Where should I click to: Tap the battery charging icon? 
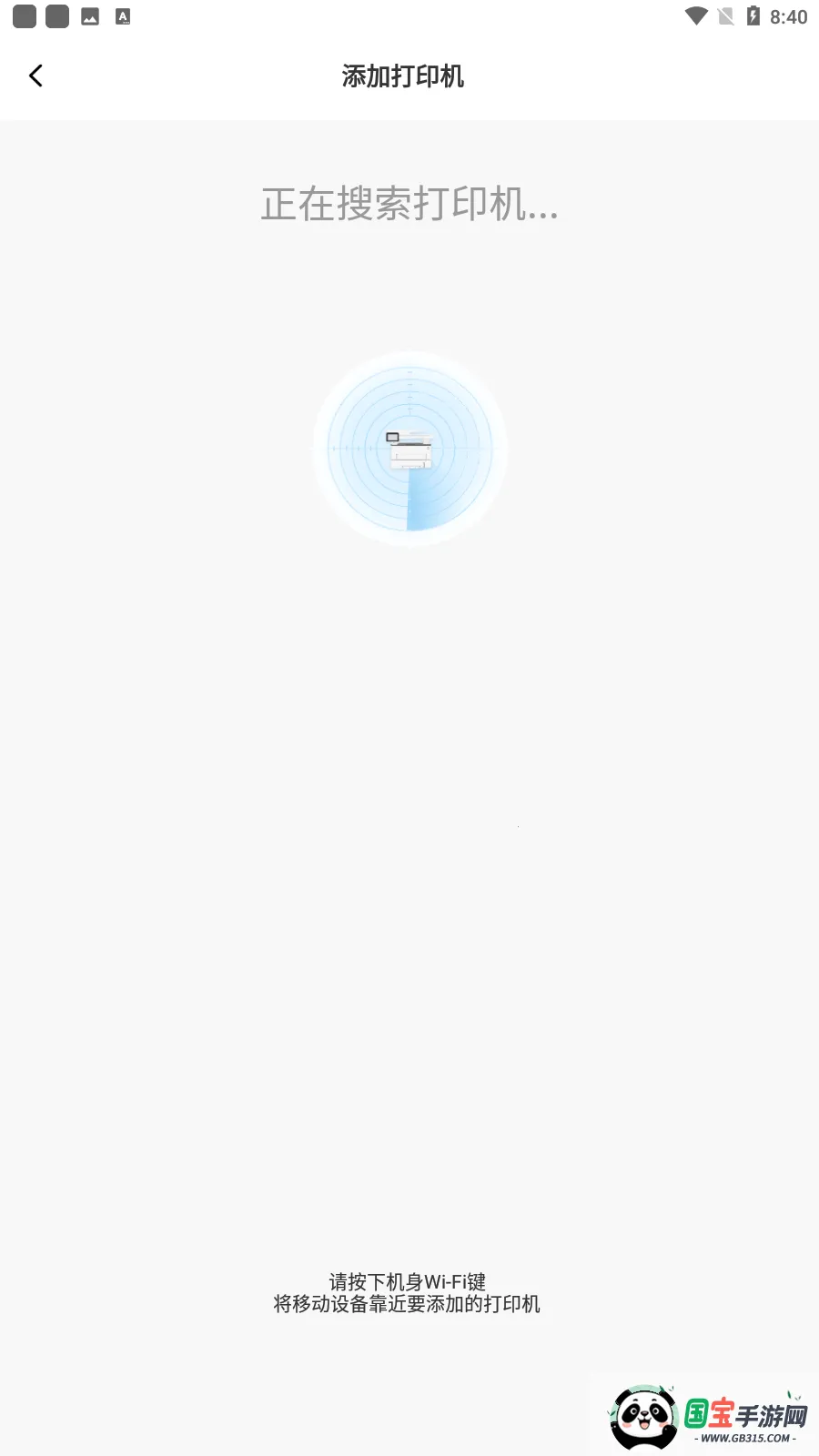(752, 15)
